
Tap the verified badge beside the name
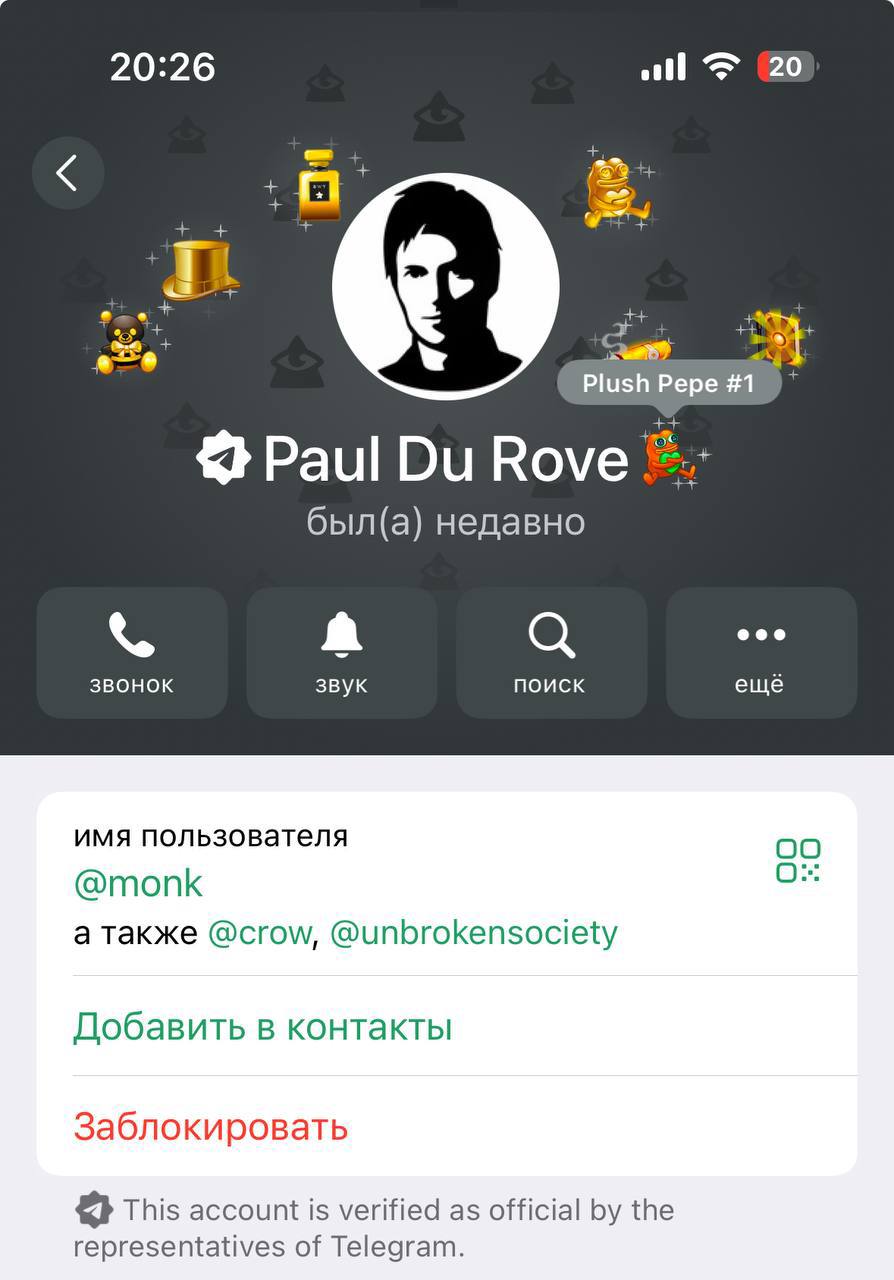[223, 457]
